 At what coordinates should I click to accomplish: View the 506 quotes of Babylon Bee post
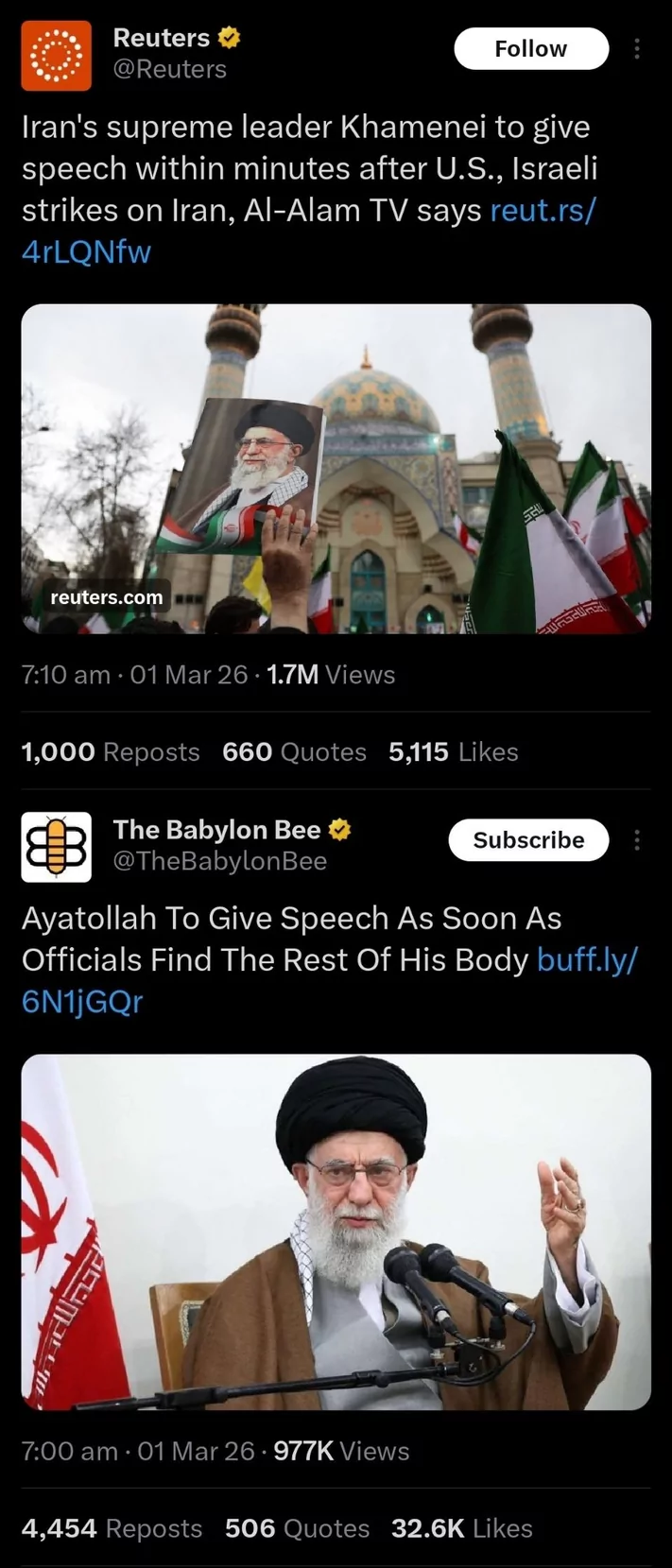click(x=297, y=1528)
